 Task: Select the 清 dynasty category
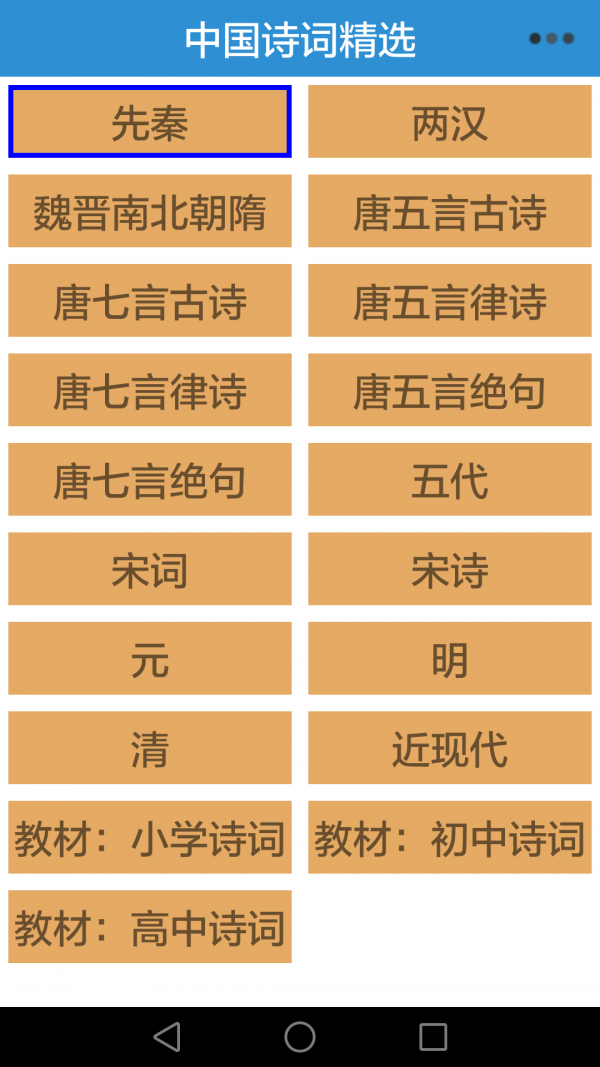pyautogui.click(x=150, y=748)
